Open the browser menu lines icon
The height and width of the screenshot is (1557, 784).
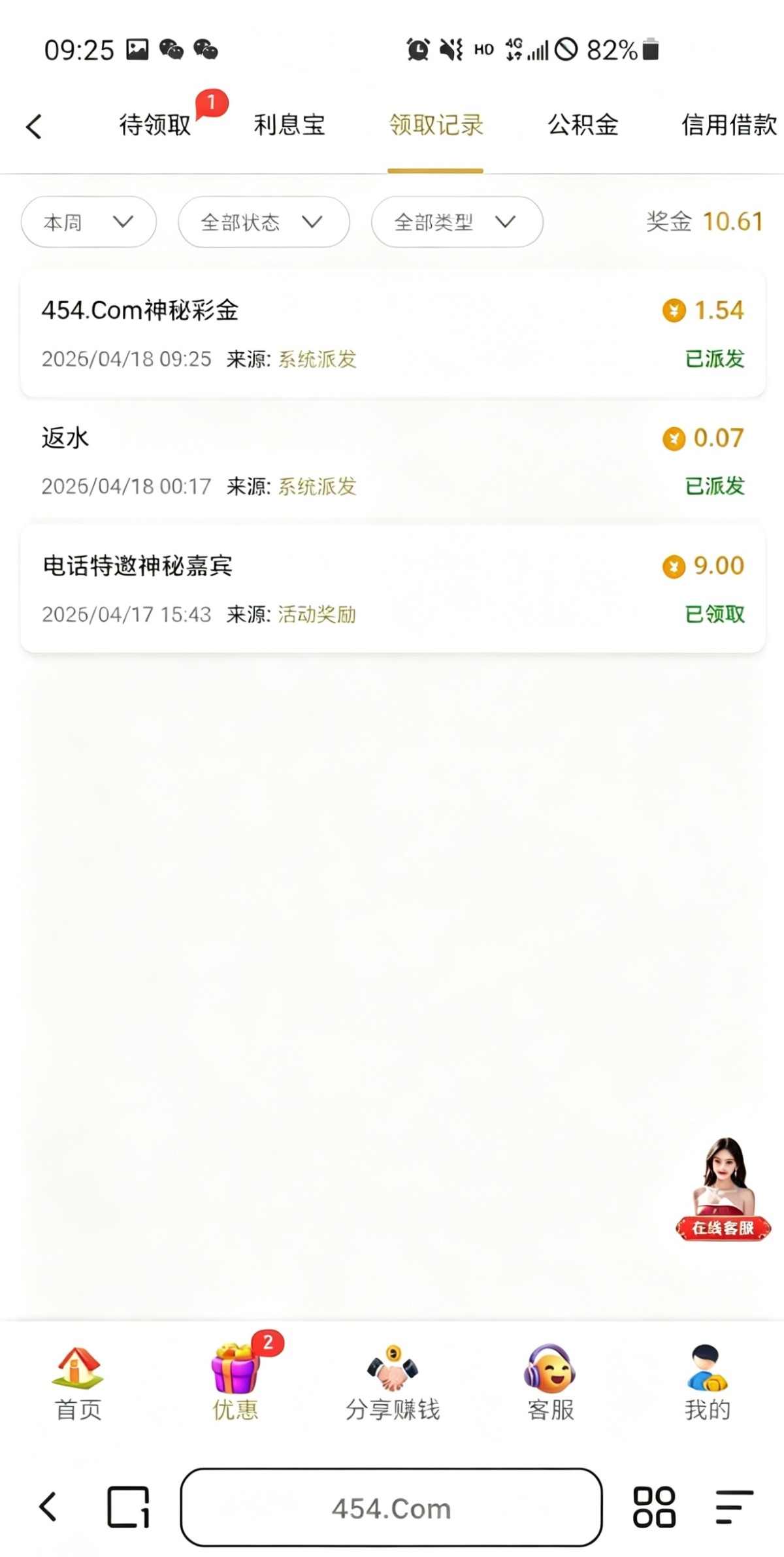click(x=734, y=1508)
